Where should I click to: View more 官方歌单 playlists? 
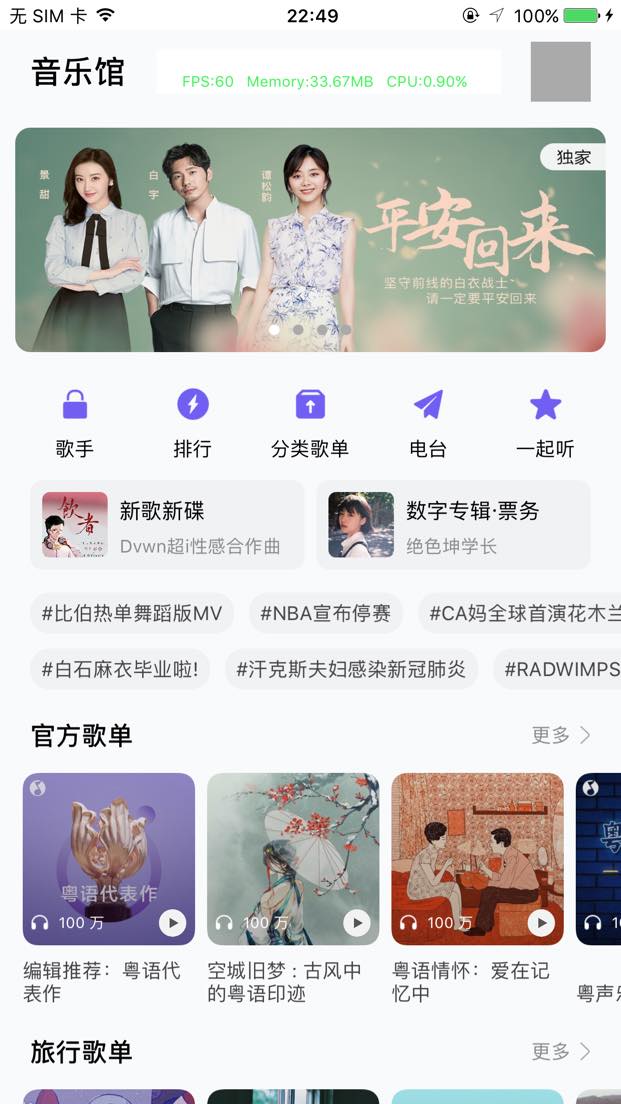click(561, 736)
